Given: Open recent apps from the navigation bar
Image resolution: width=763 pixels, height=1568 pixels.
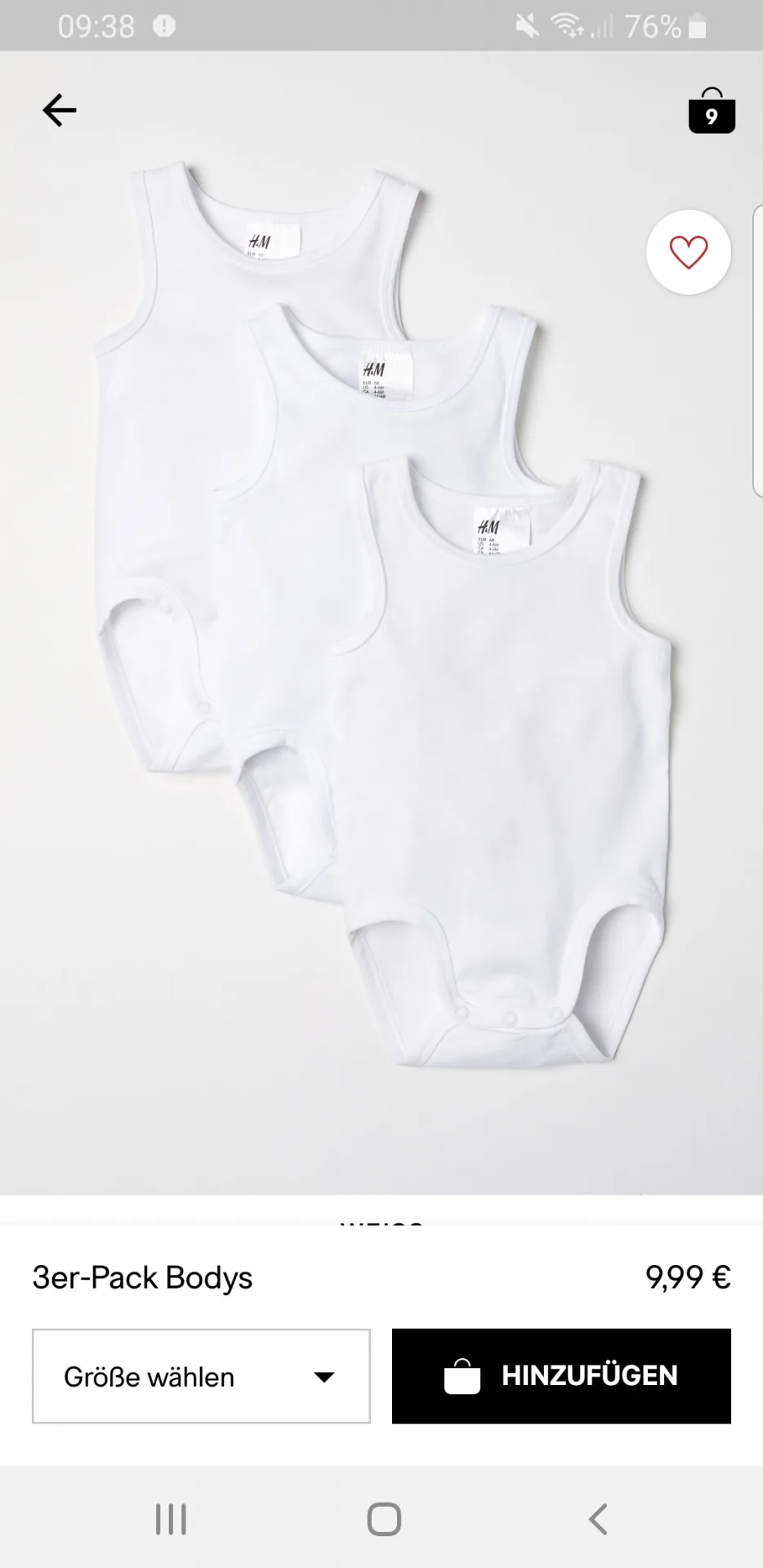Looking at the screenshot, I should 171,1519.
